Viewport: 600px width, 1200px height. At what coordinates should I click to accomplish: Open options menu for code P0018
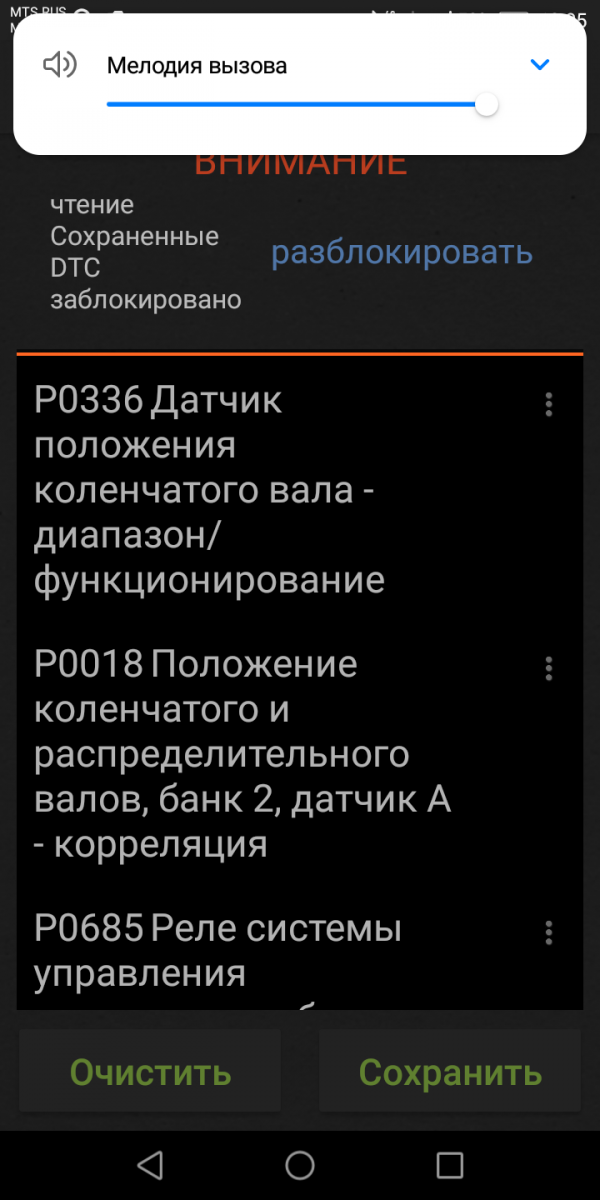point(548,668)
